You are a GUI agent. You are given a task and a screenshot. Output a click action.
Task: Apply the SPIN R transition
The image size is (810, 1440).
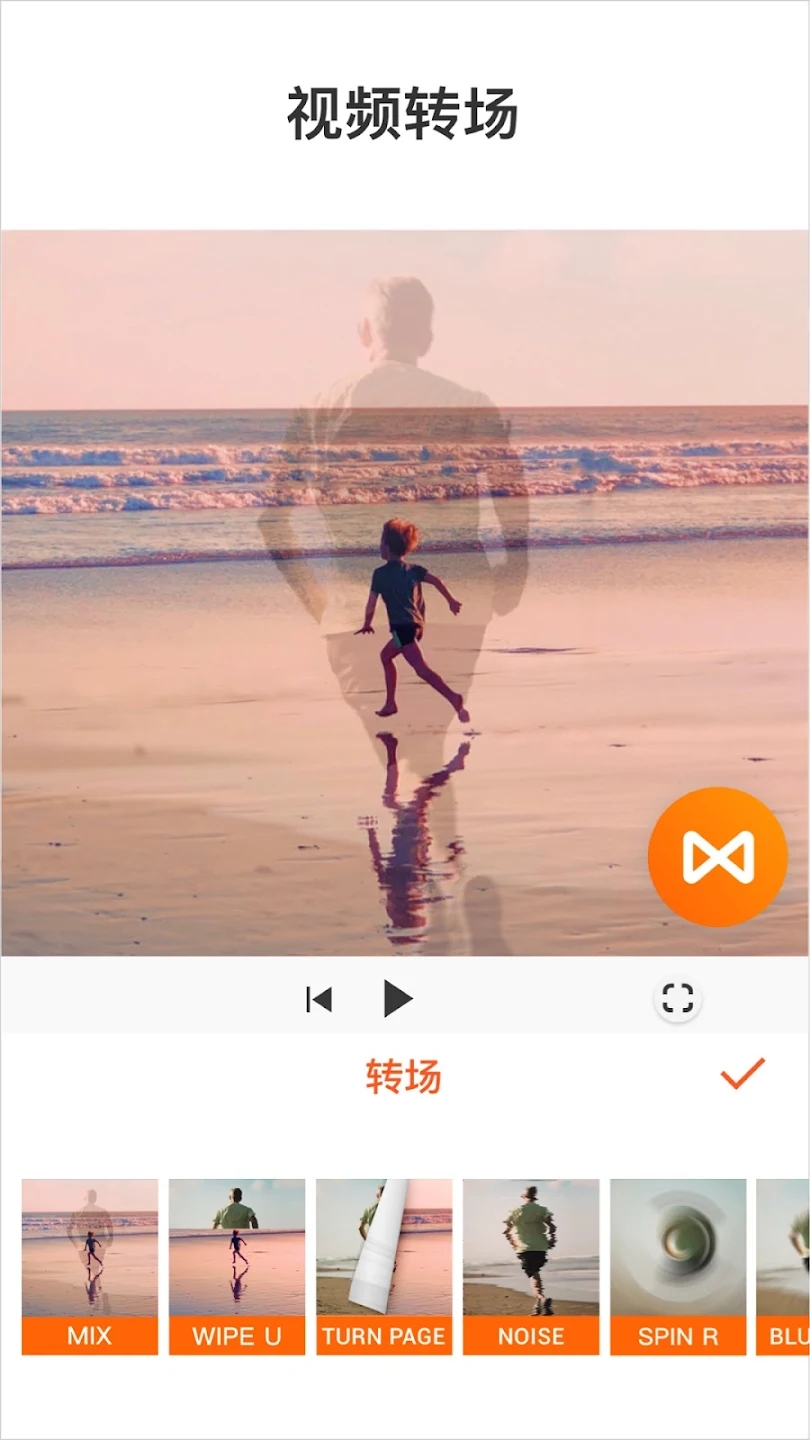tap(678, 1336)
